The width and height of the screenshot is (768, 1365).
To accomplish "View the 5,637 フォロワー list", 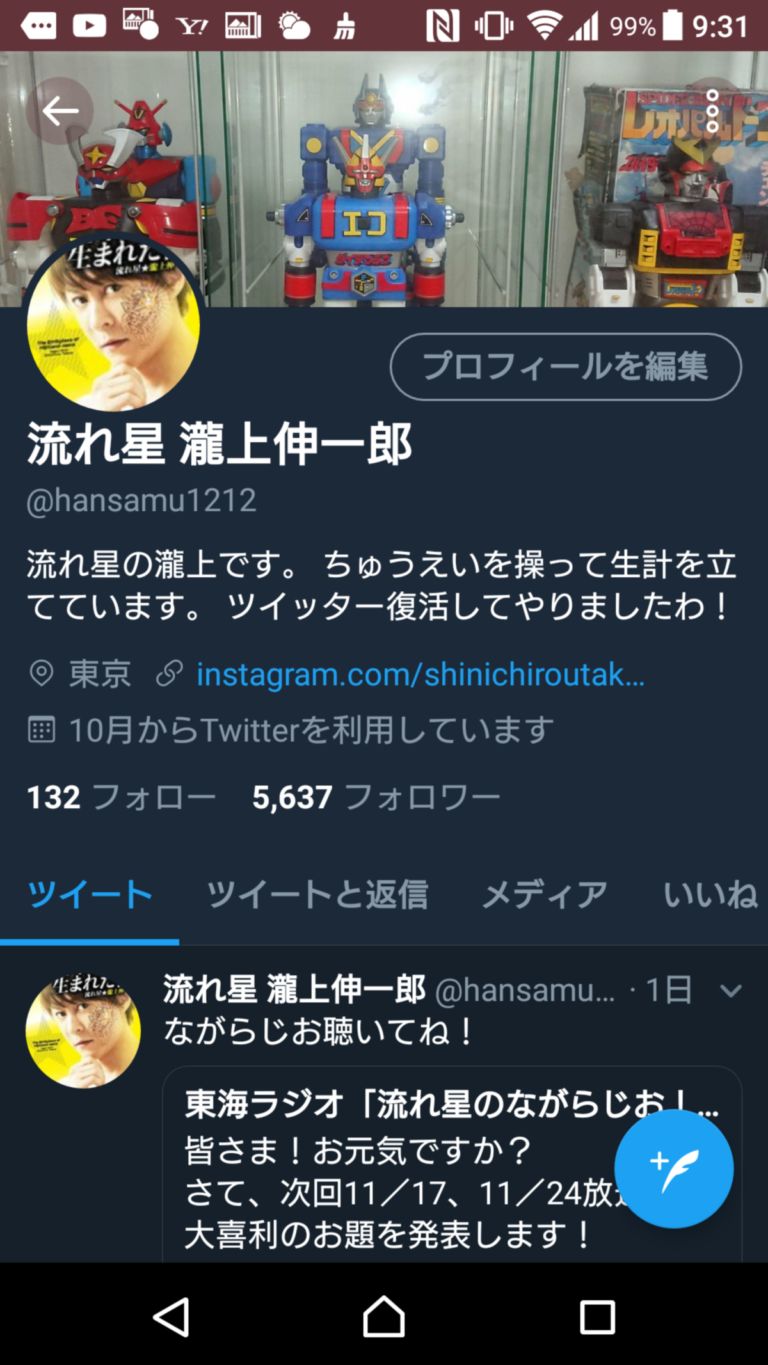I will [376, 797].
